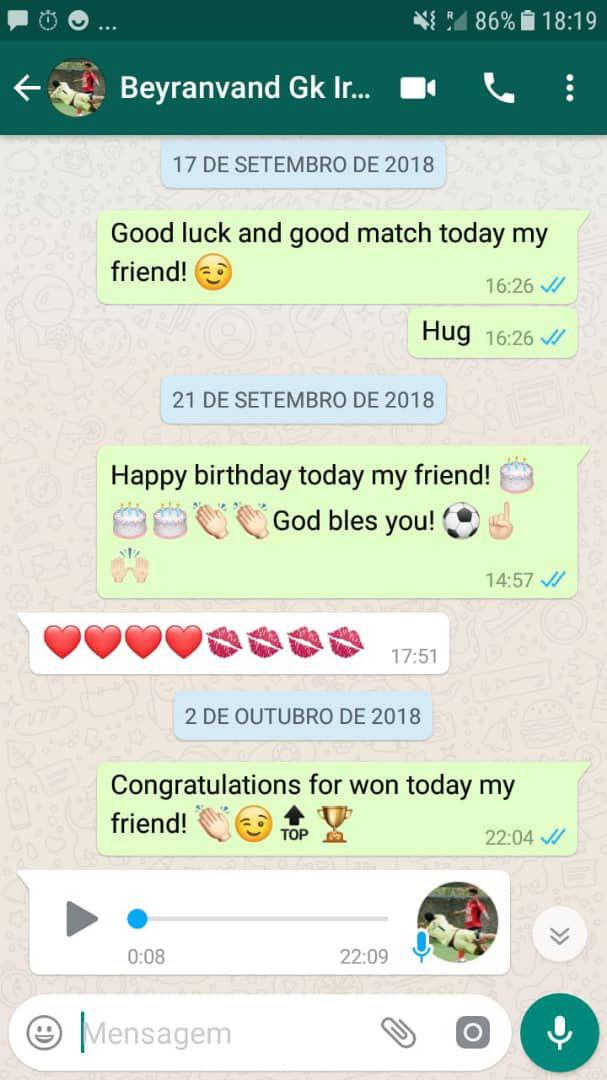Focus the Mensagem text field

pyautogui.click(x=220, y=1033)
